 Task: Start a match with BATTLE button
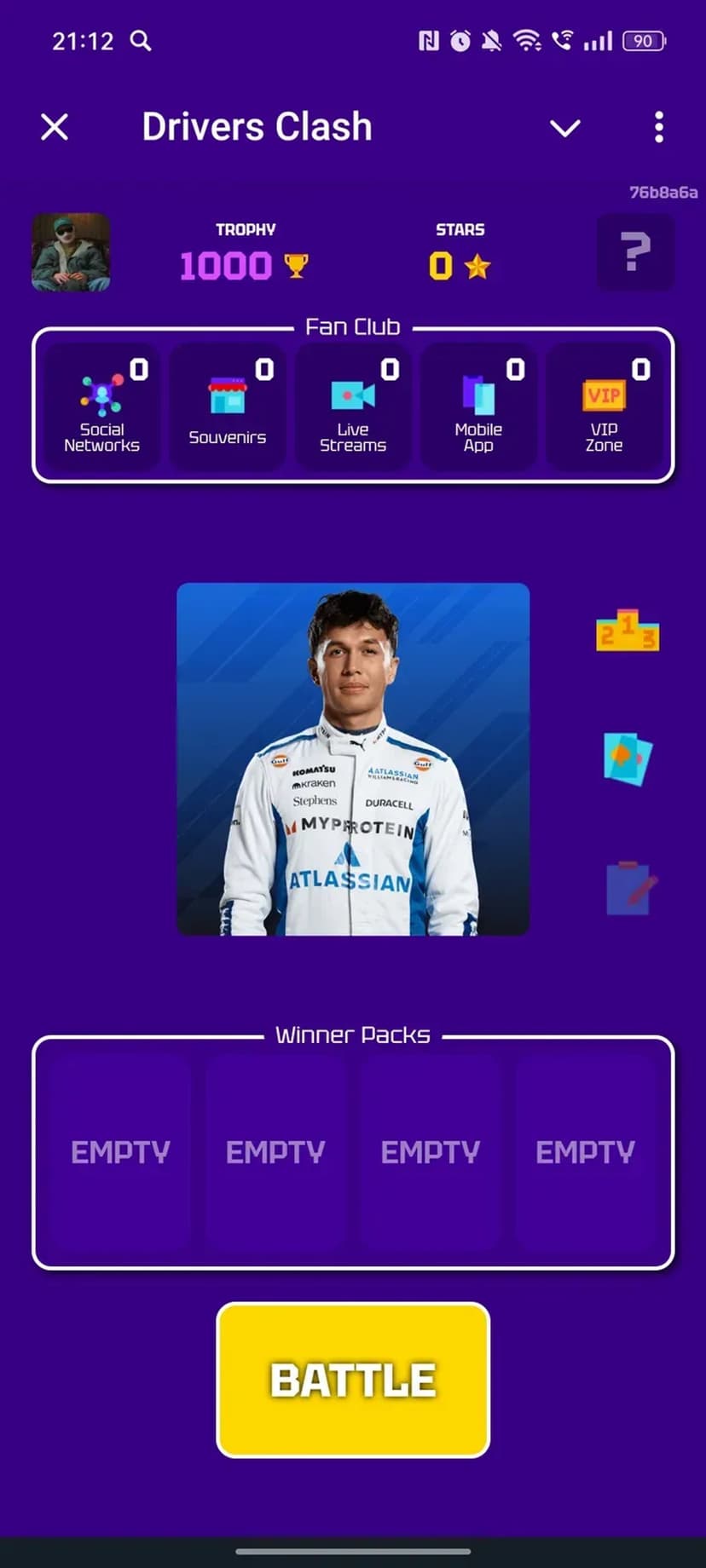(353, 1379)
